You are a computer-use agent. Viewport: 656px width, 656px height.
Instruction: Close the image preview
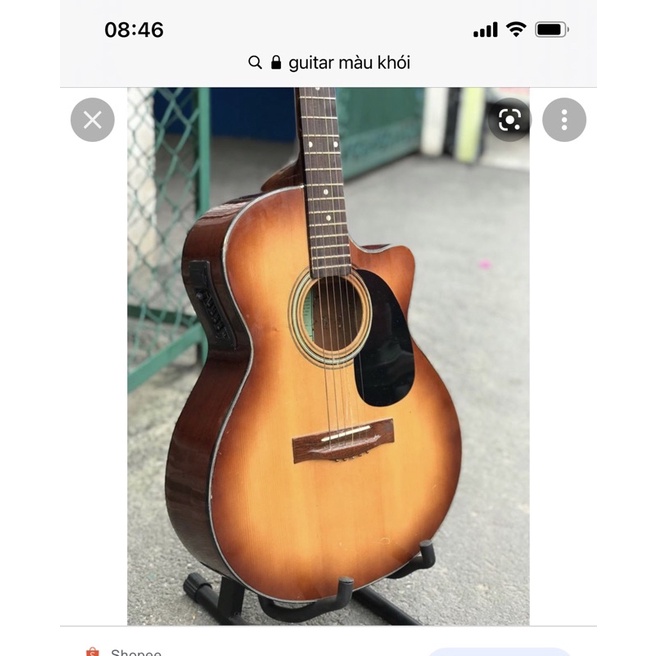pos(92,120)
